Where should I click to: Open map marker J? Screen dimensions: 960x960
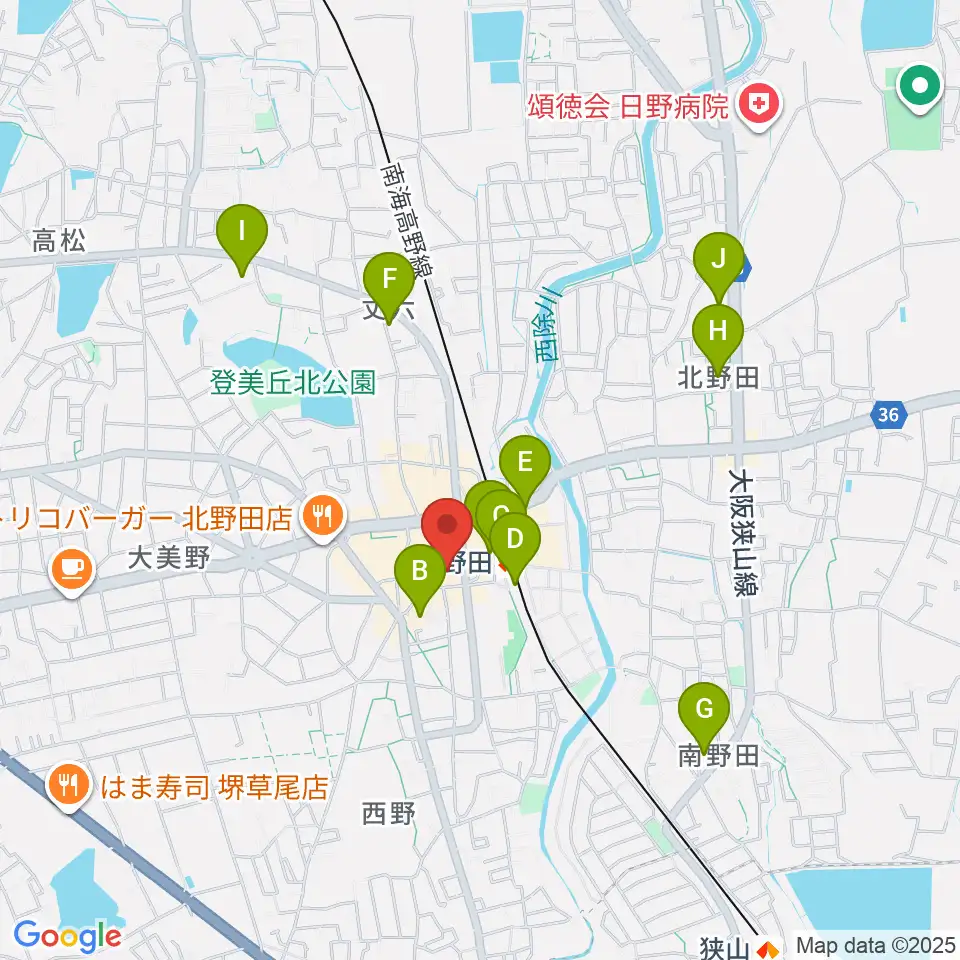point(718,259)
